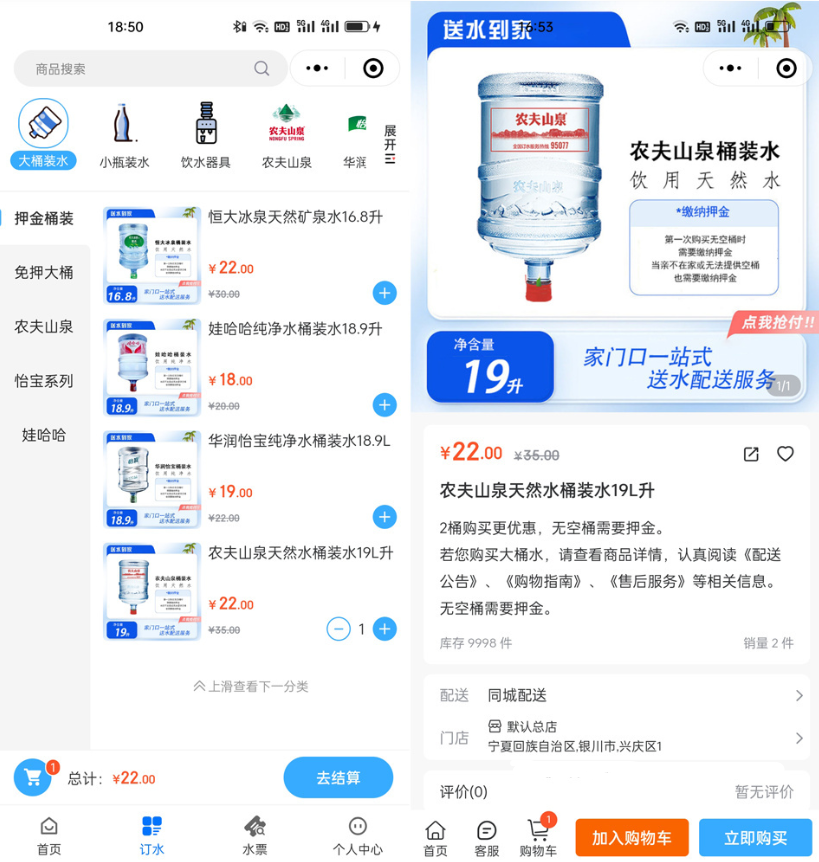Open the 个人中心 tab
The width and height of the screenshot is (819, 862).
click(357, 835)
